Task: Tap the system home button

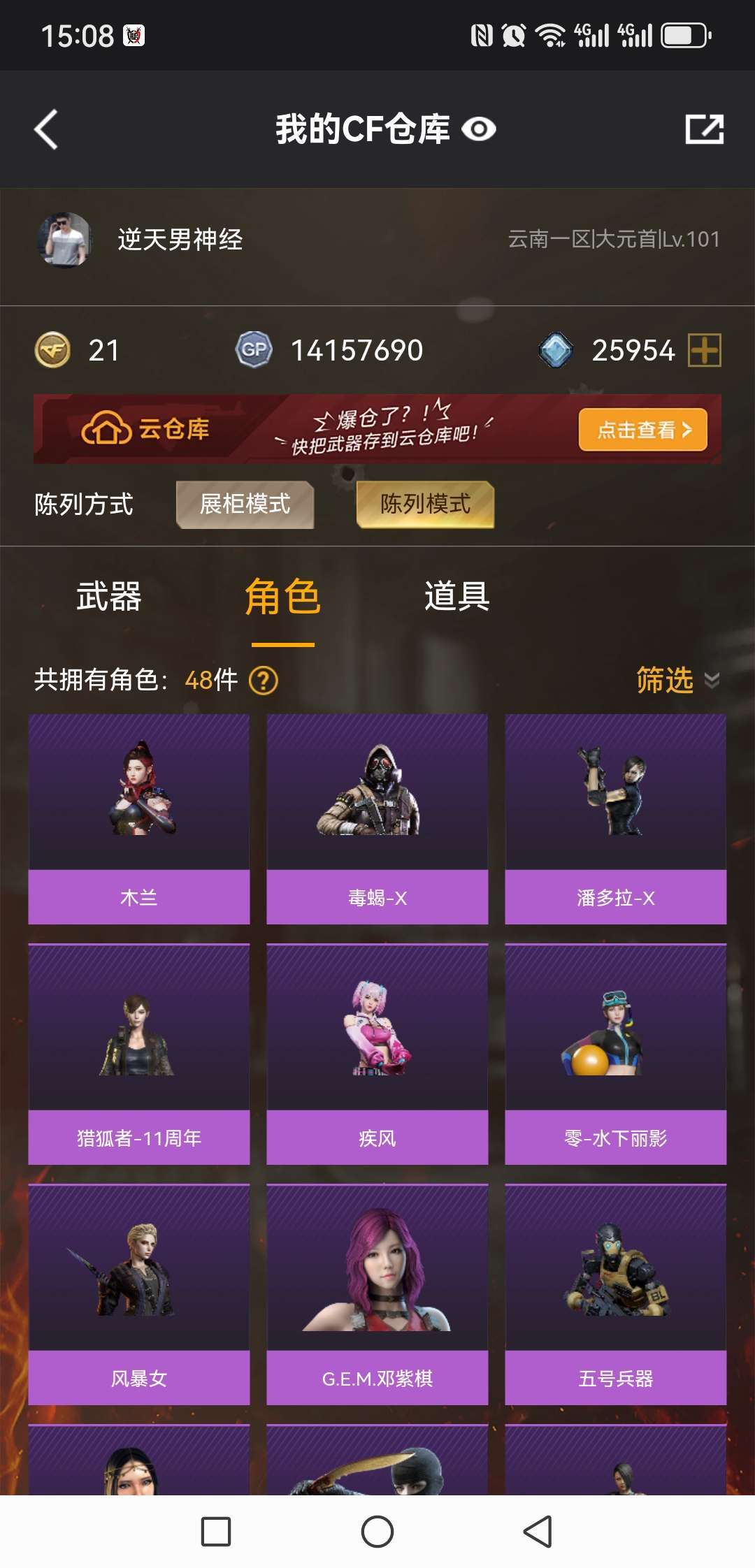Action: coord(377,1532)
